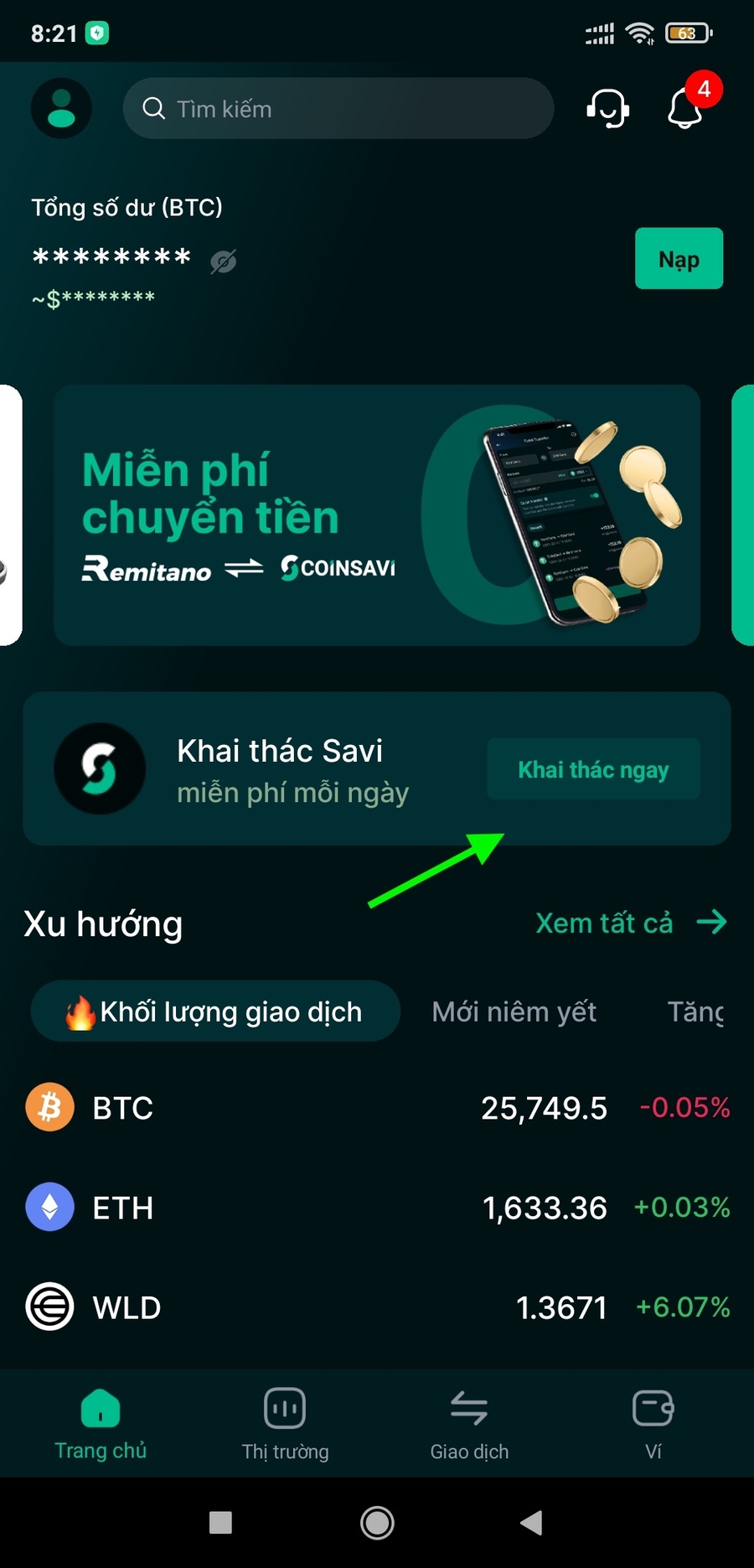
Task: Open Xem tất cả trends link
Action: 630,923
